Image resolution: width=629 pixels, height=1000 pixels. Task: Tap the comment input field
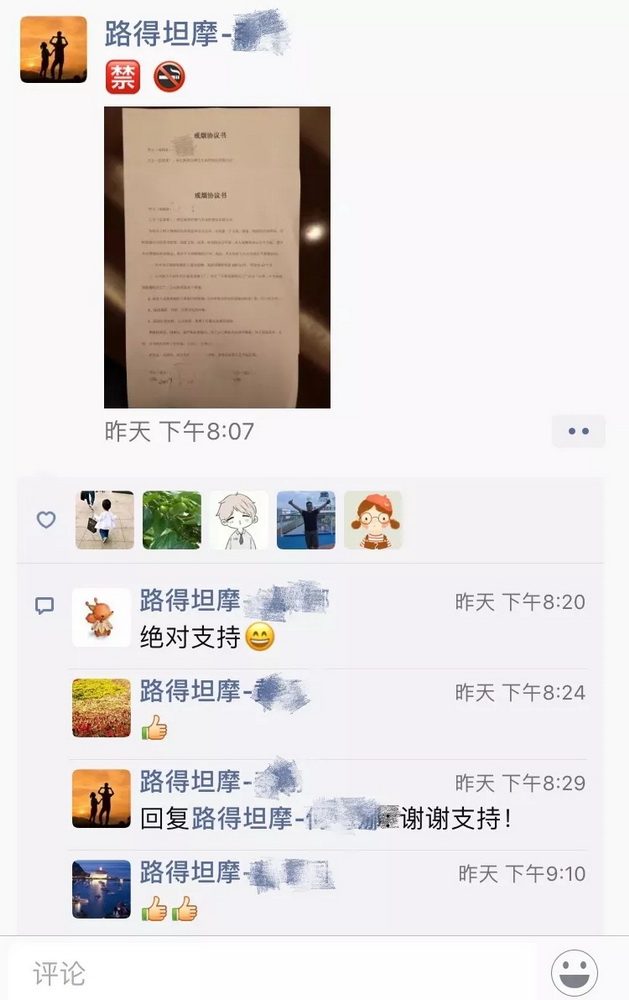click(270, 972)
